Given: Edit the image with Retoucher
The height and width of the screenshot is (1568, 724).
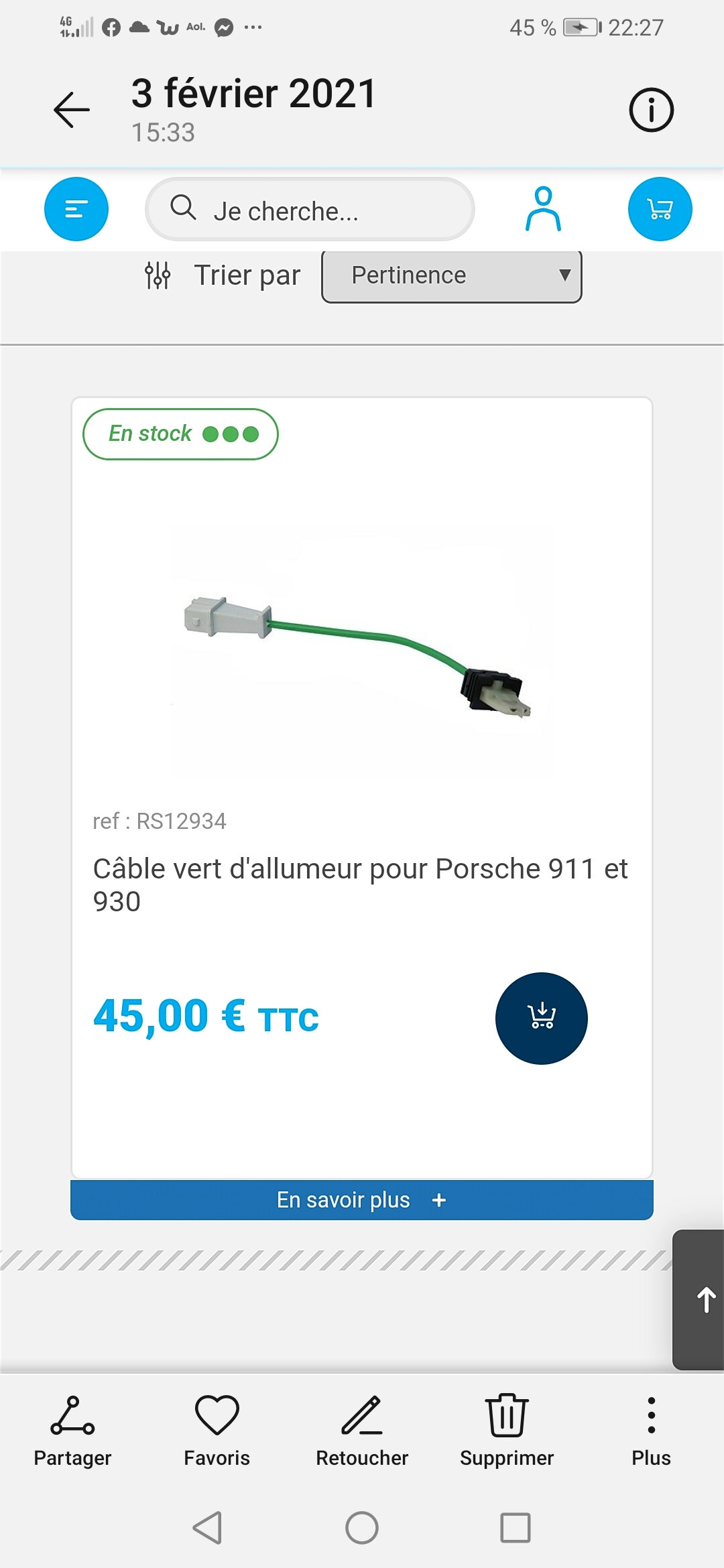Looking at the screenshot, I should [x=362, y=1431].
